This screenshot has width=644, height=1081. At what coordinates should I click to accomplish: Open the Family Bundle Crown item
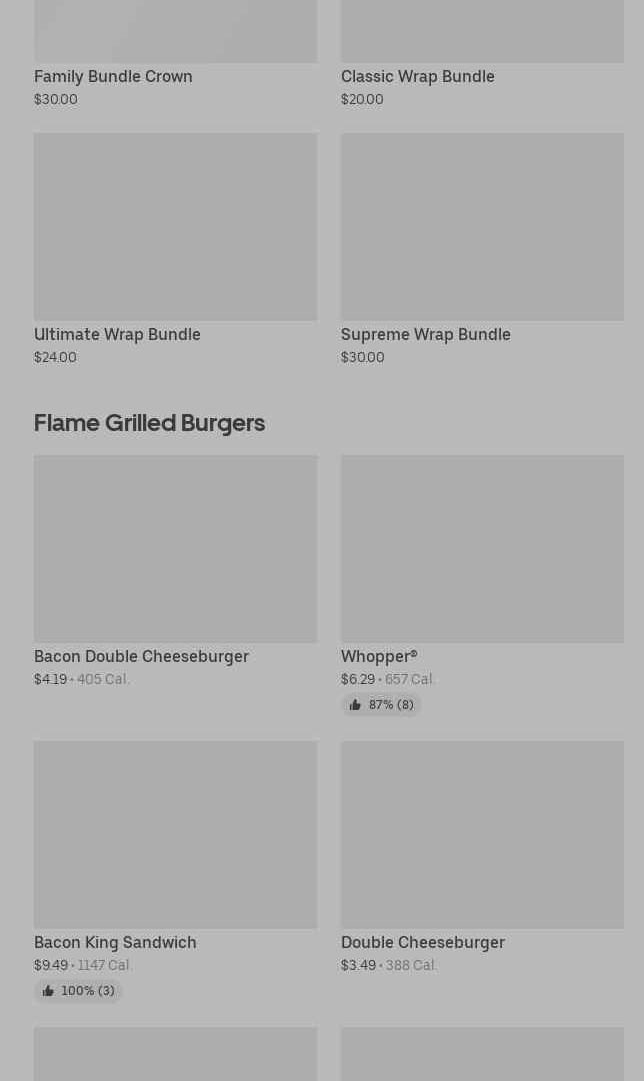tap(175, 40)
